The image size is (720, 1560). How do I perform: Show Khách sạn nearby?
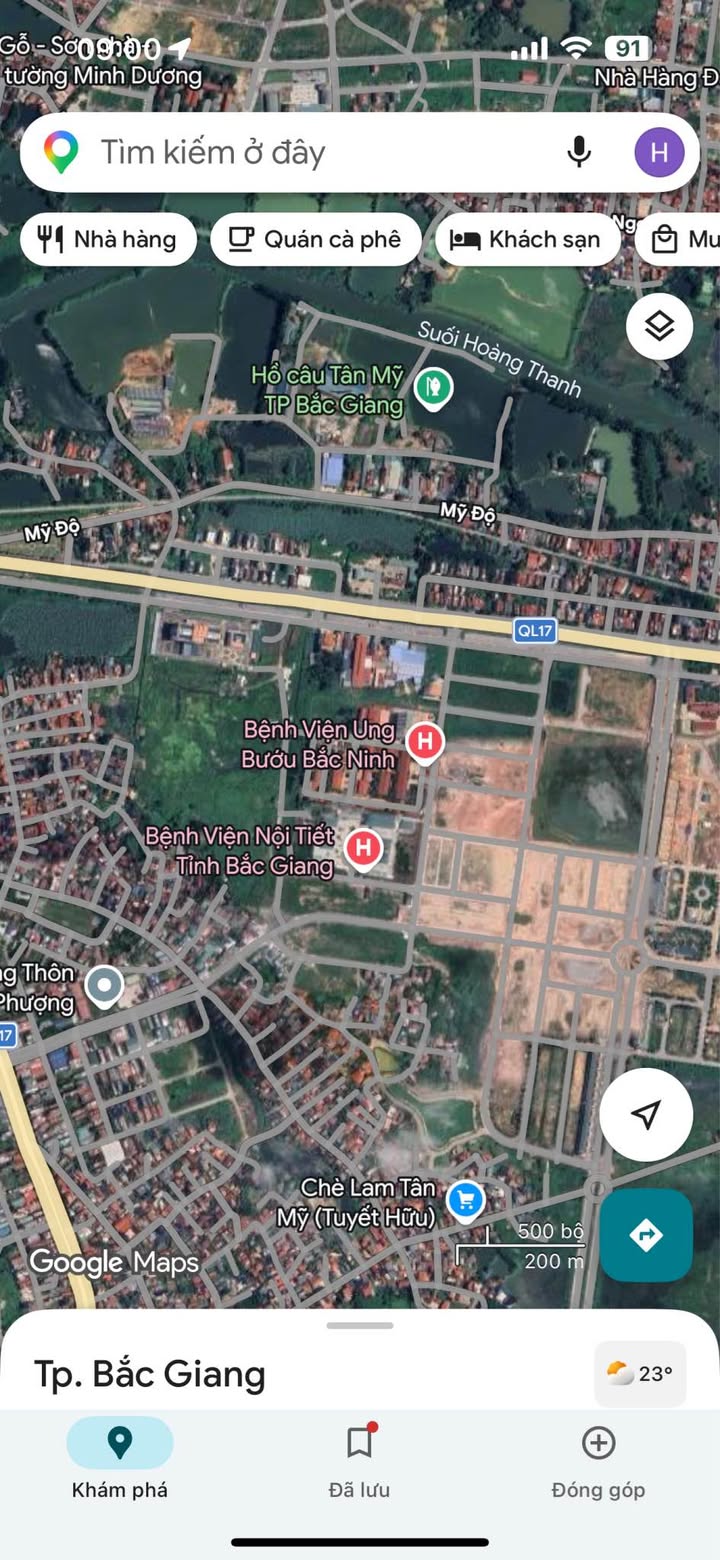click(x=527, y=239)
